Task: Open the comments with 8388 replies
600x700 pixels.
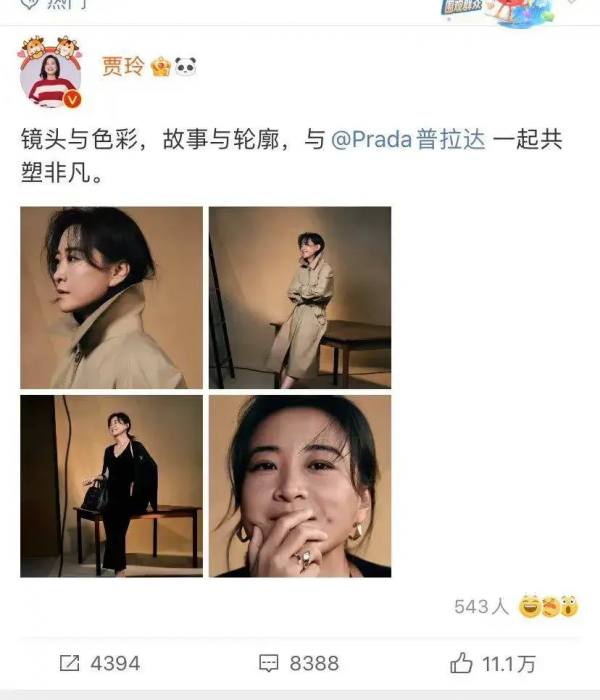Action: coord(299,663)
